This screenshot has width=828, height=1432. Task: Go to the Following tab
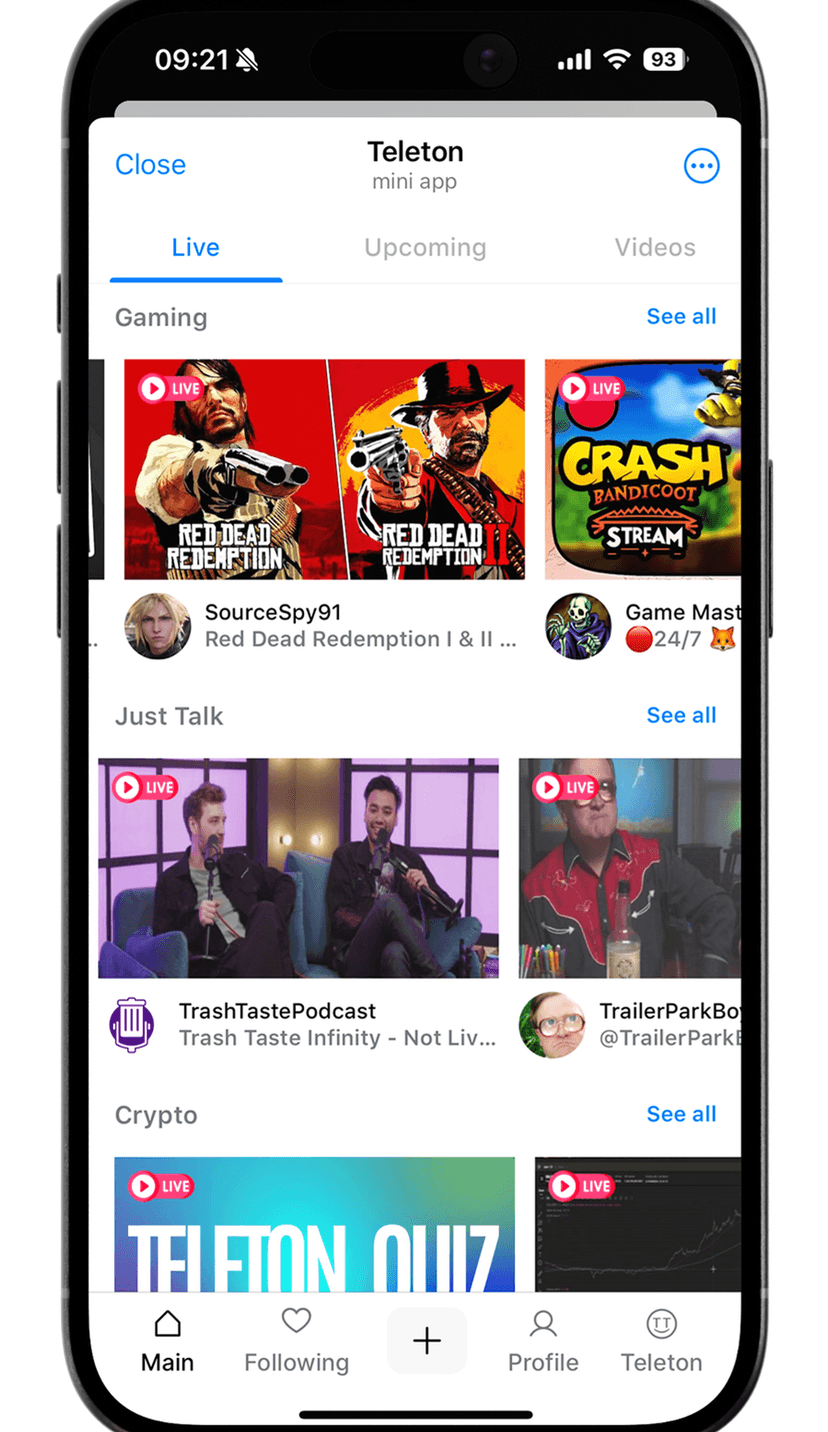click(x=296, y=1342)
